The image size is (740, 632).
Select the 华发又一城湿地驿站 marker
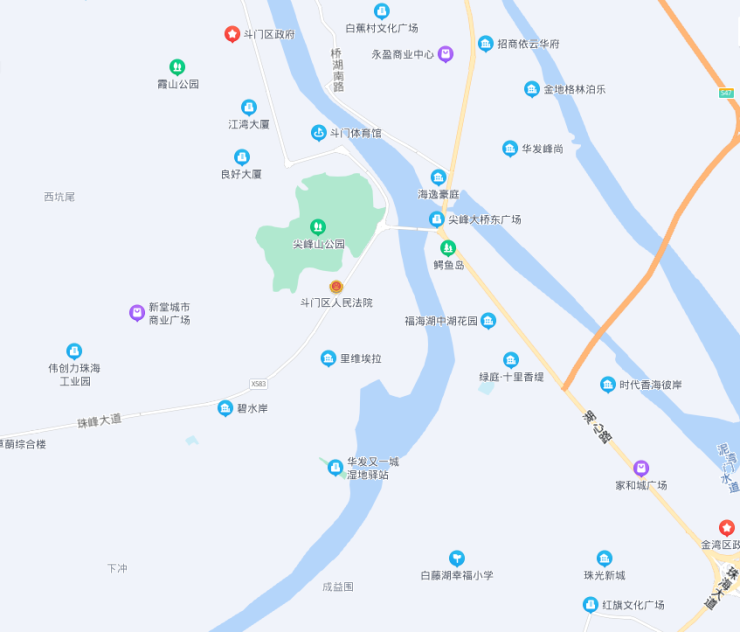pos(336,467)
